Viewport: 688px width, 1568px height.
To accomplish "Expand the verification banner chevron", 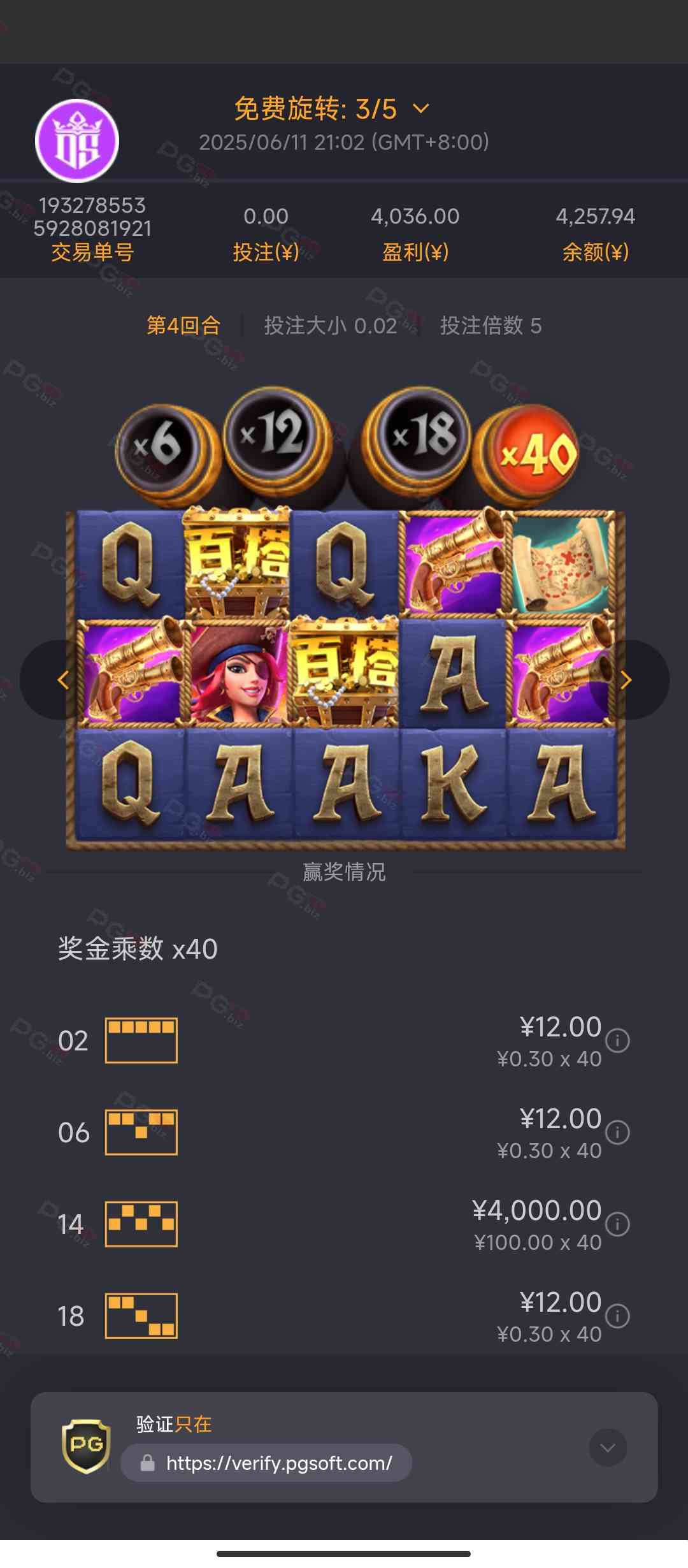I will (608, 1448).
